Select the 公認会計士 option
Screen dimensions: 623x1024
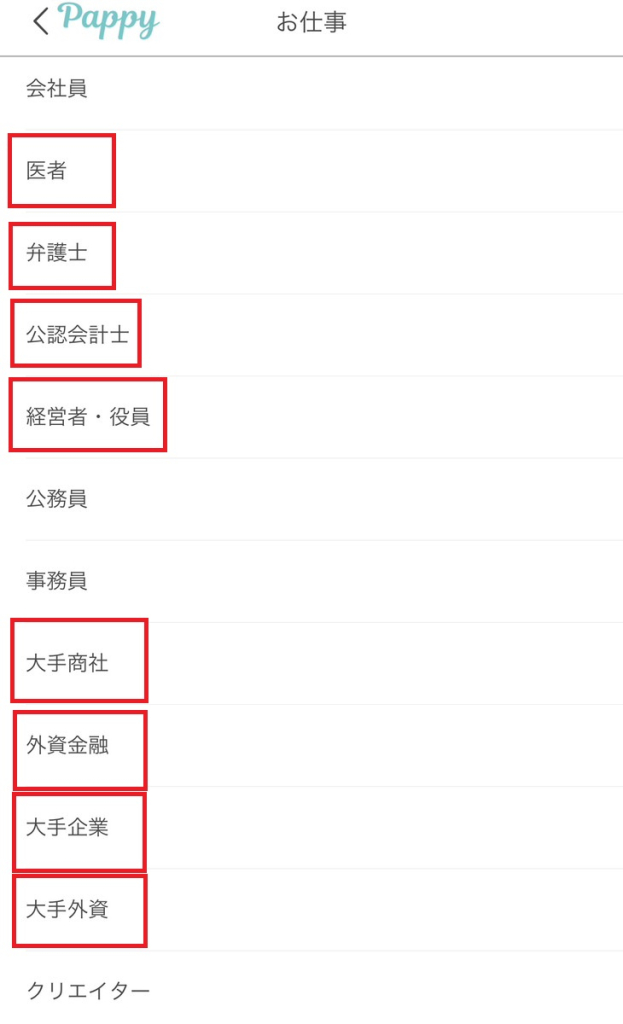312,335
